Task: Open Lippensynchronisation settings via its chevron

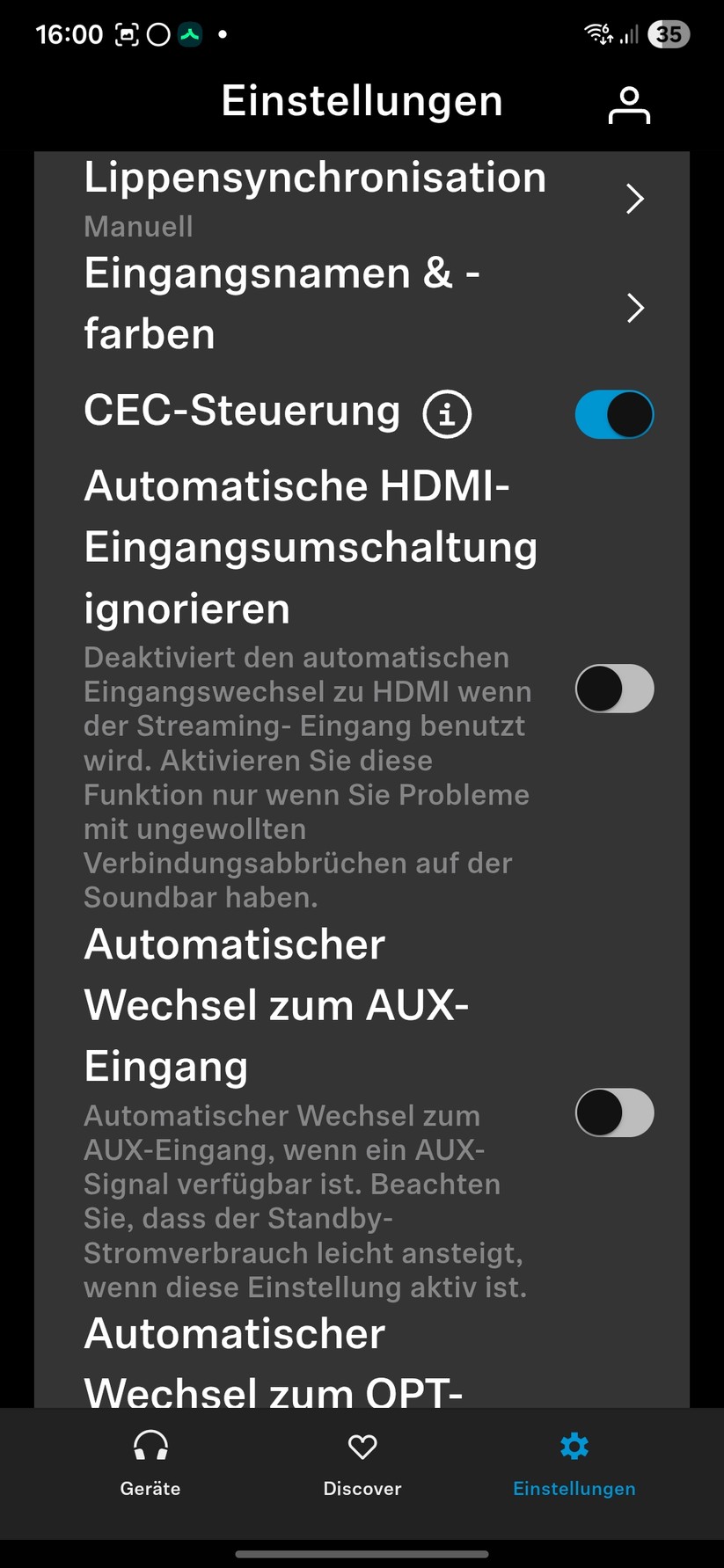Action: click(635, 199)
